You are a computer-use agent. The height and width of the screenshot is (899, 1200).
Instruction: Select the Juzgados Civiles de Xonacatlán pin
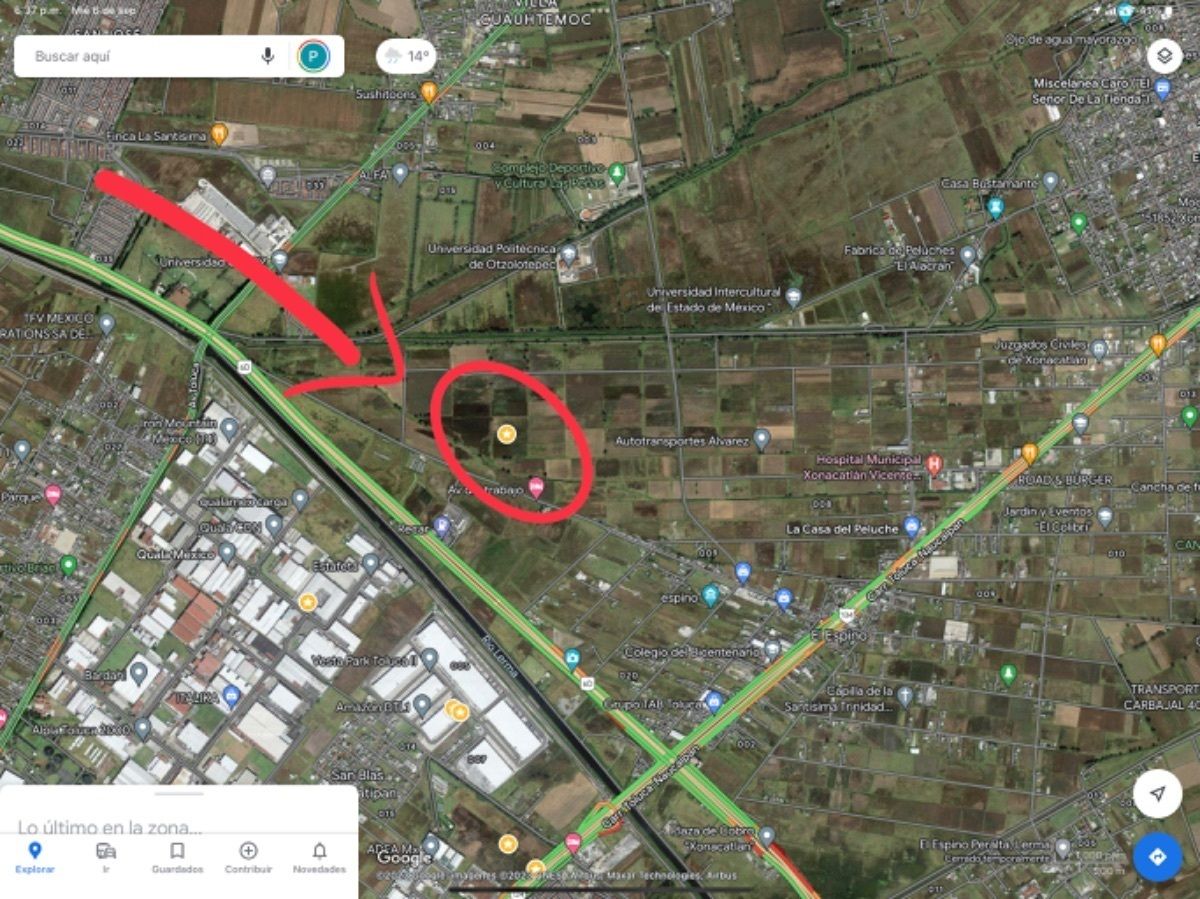click(x=1099, y=350)
